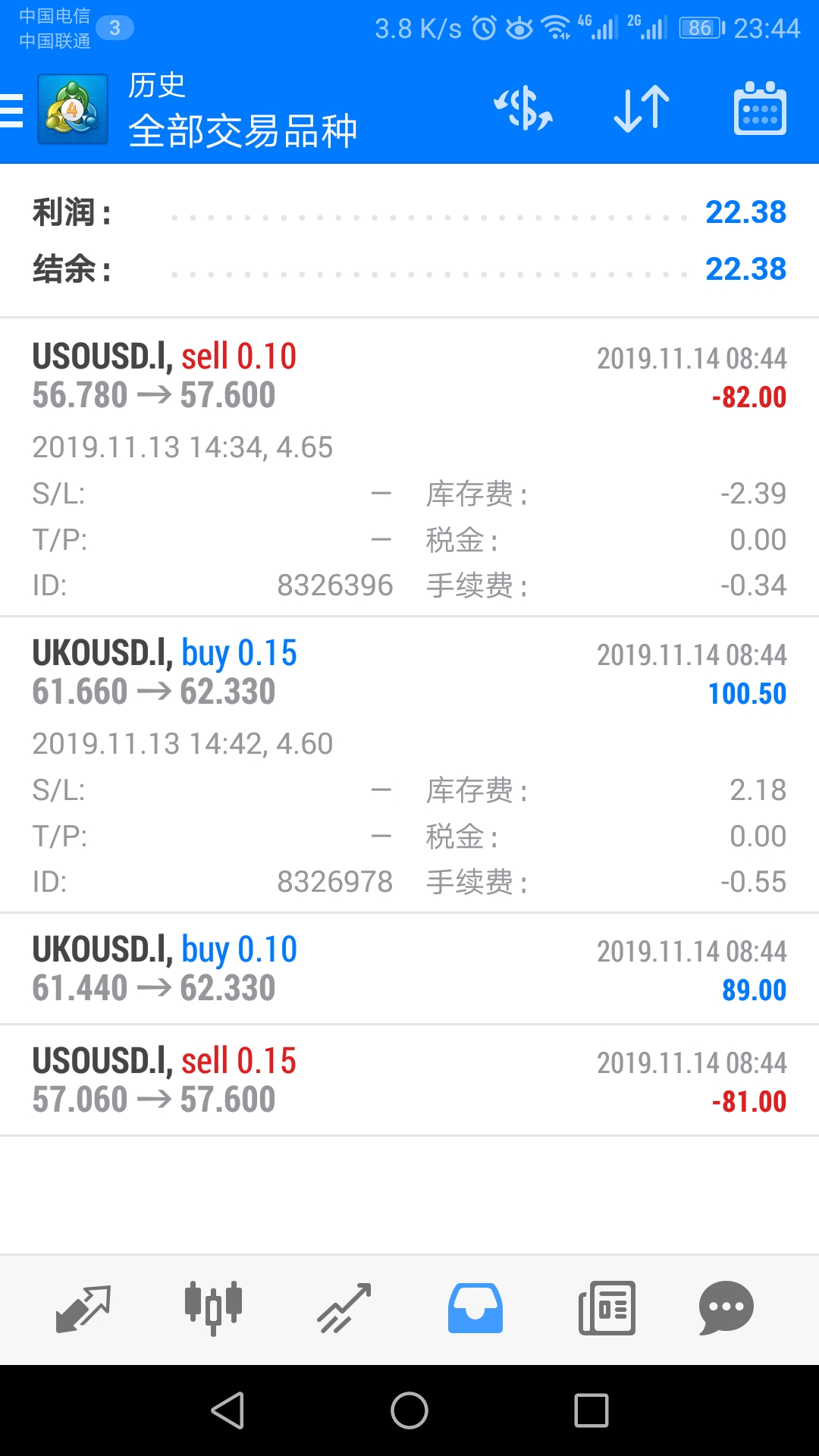This screenshot has height=1456, width=819.
Task: Tap the system back button
Action: pos(227,1410)
